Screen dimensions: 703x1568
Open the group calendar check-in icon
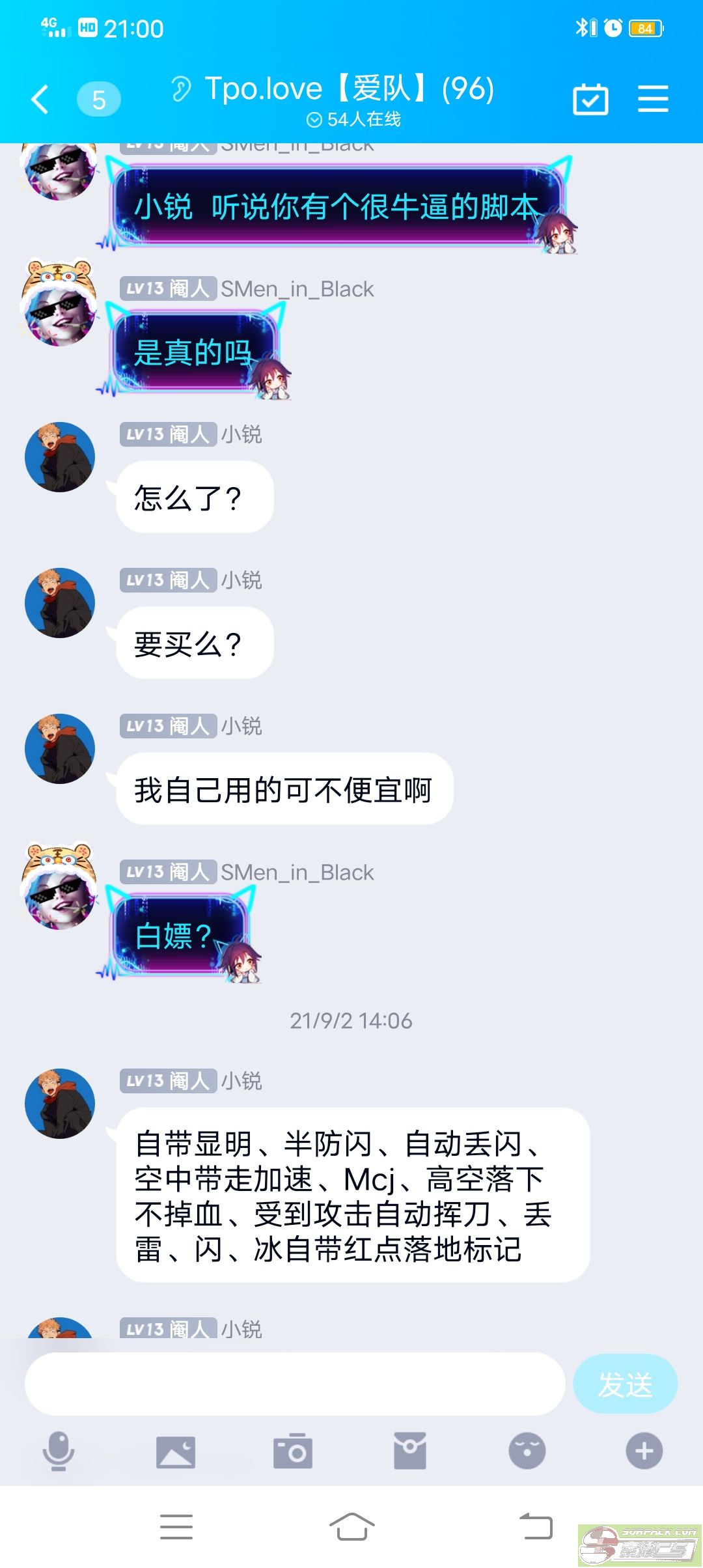590,100
